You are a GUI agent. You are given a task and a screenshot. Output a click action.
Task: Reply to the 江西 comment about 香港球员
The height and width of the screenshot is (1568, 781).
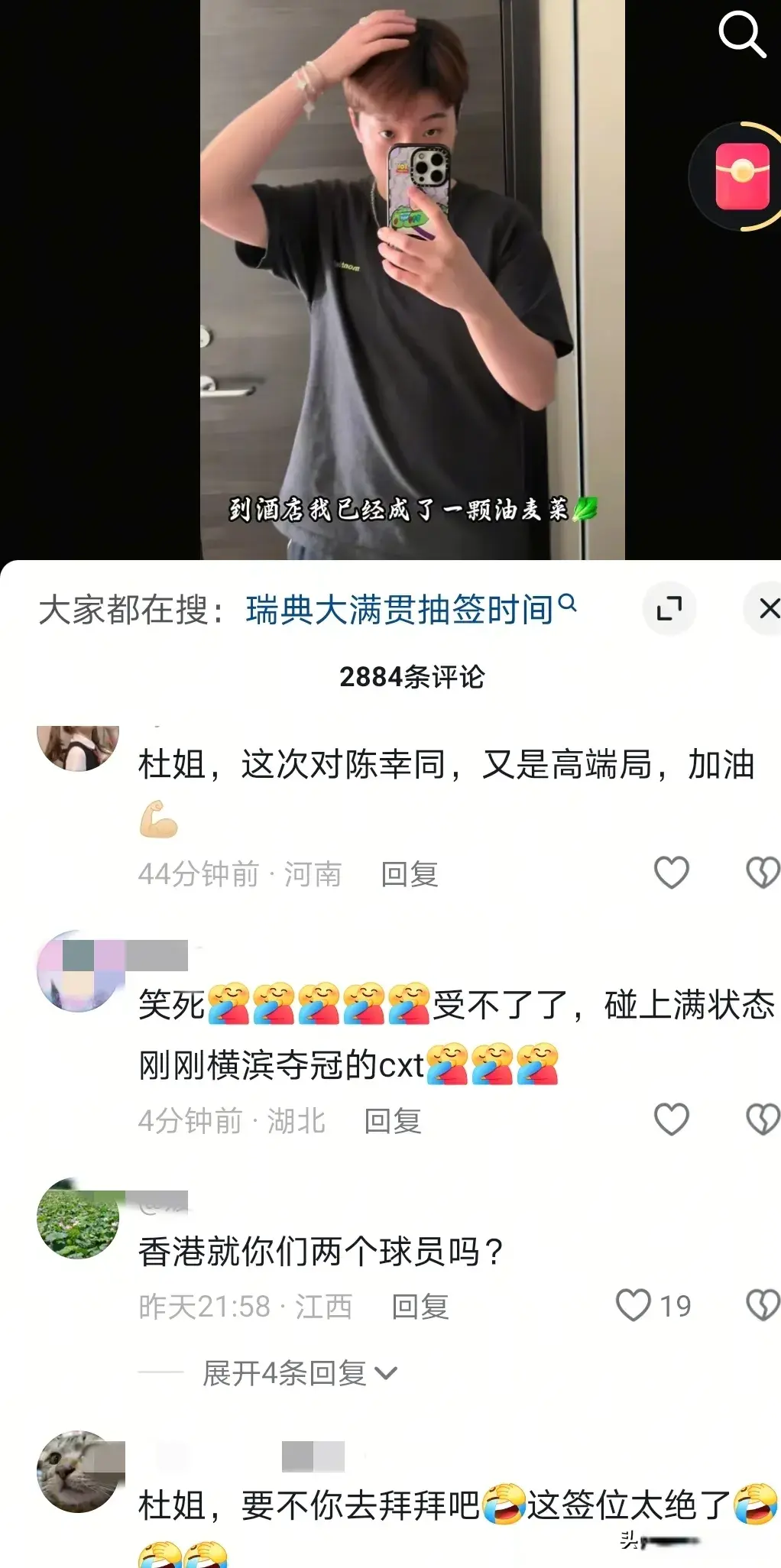[x=420, y=1307]
